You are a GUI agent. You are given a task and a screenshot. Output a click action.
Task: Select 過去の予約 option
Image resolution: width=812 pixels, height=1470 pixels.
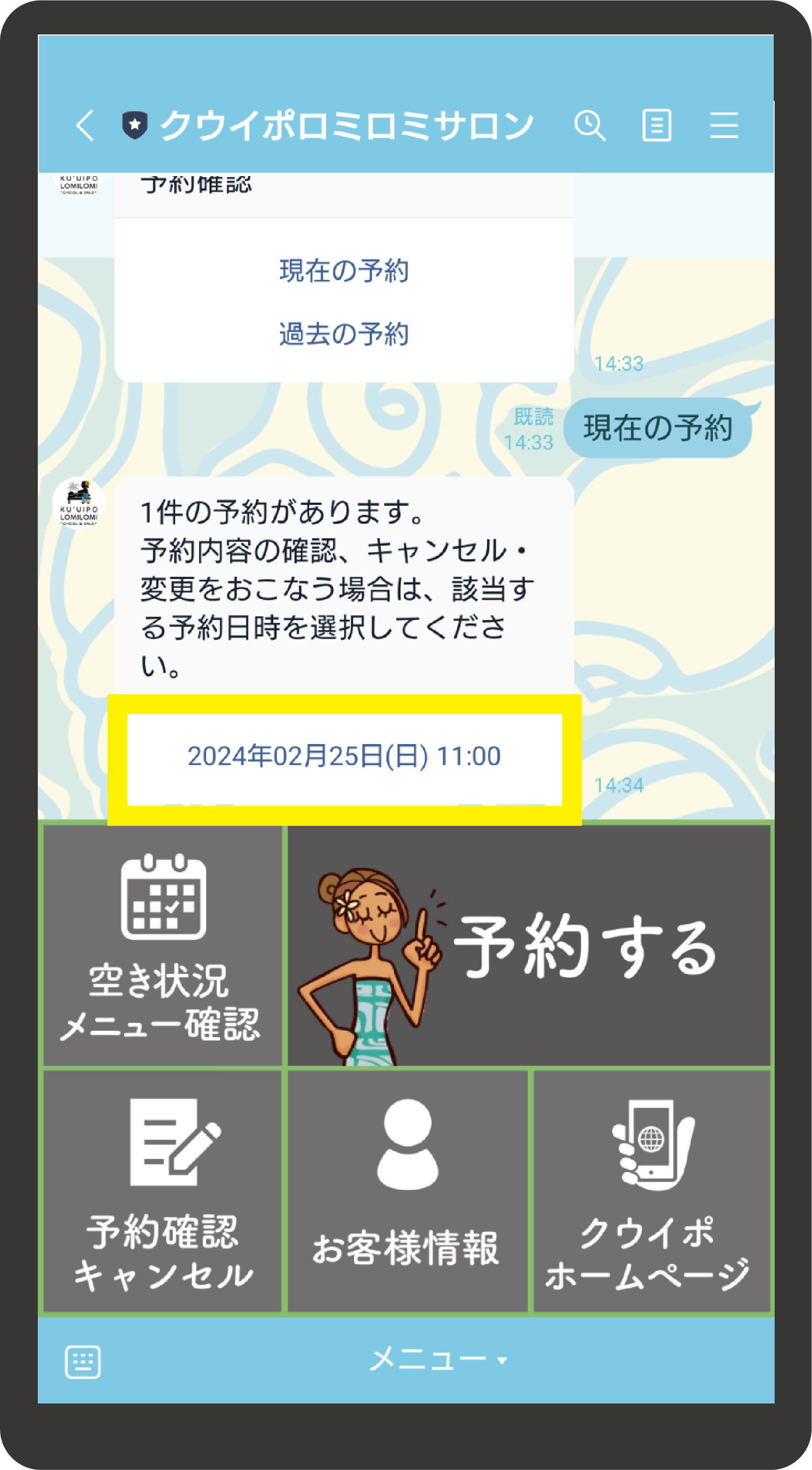[344, 334]
